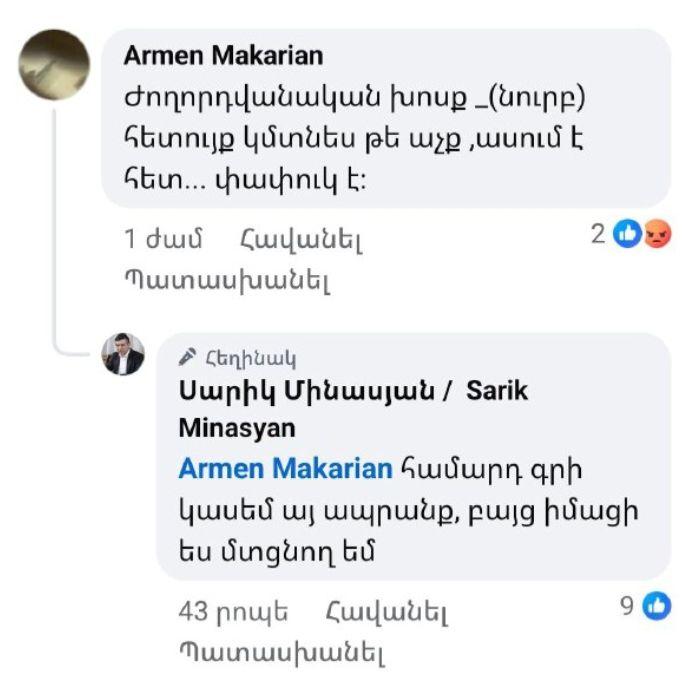View reactions on Armen Makarian's comment
The height and width of the screenshot is (684, 688).
pyautogui.click(x=639, y=234)
